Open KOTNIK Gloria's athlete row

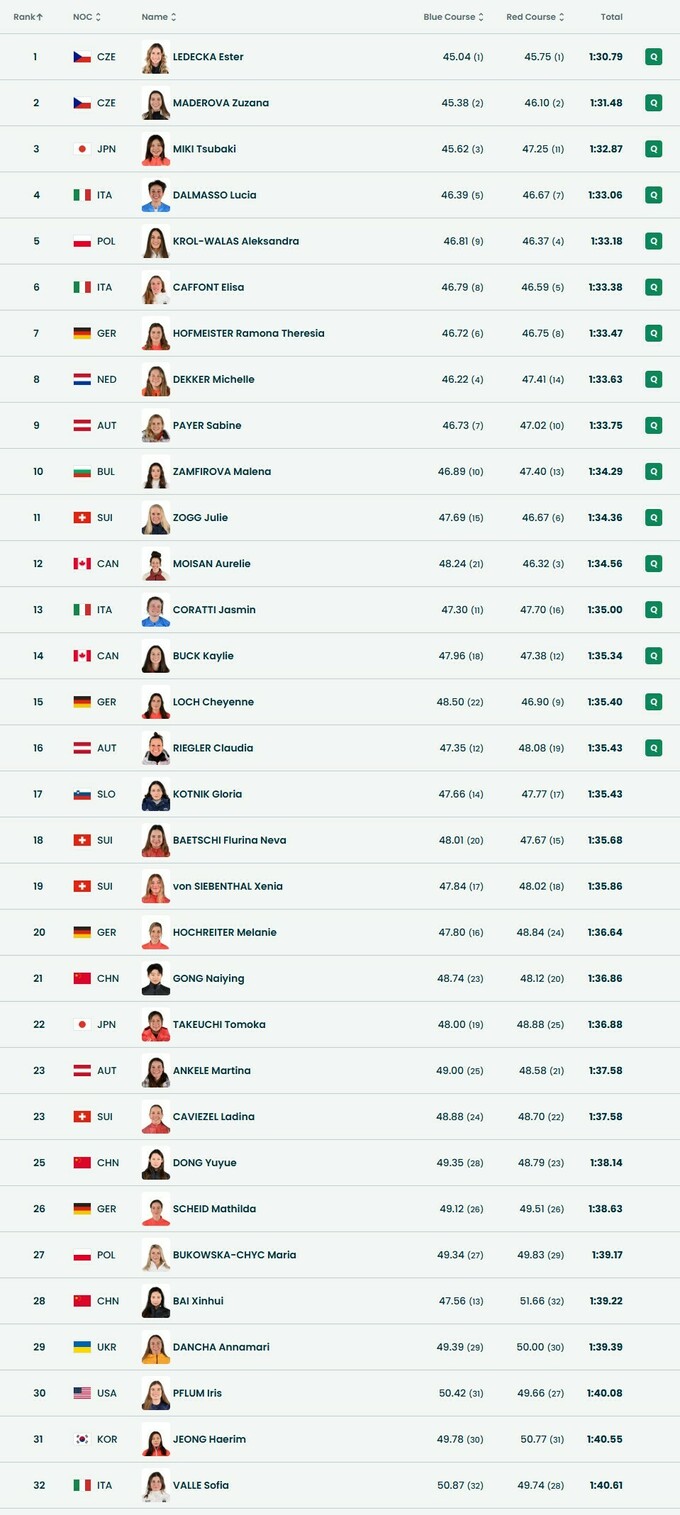coord(207,794)
